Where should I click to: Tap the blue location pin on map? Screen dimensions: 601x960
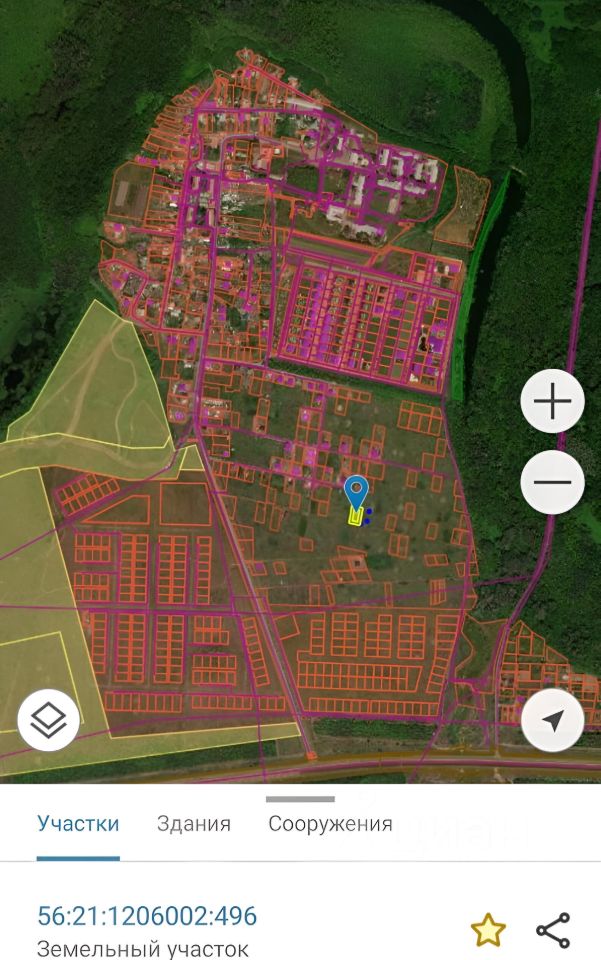tap(356, 491)
